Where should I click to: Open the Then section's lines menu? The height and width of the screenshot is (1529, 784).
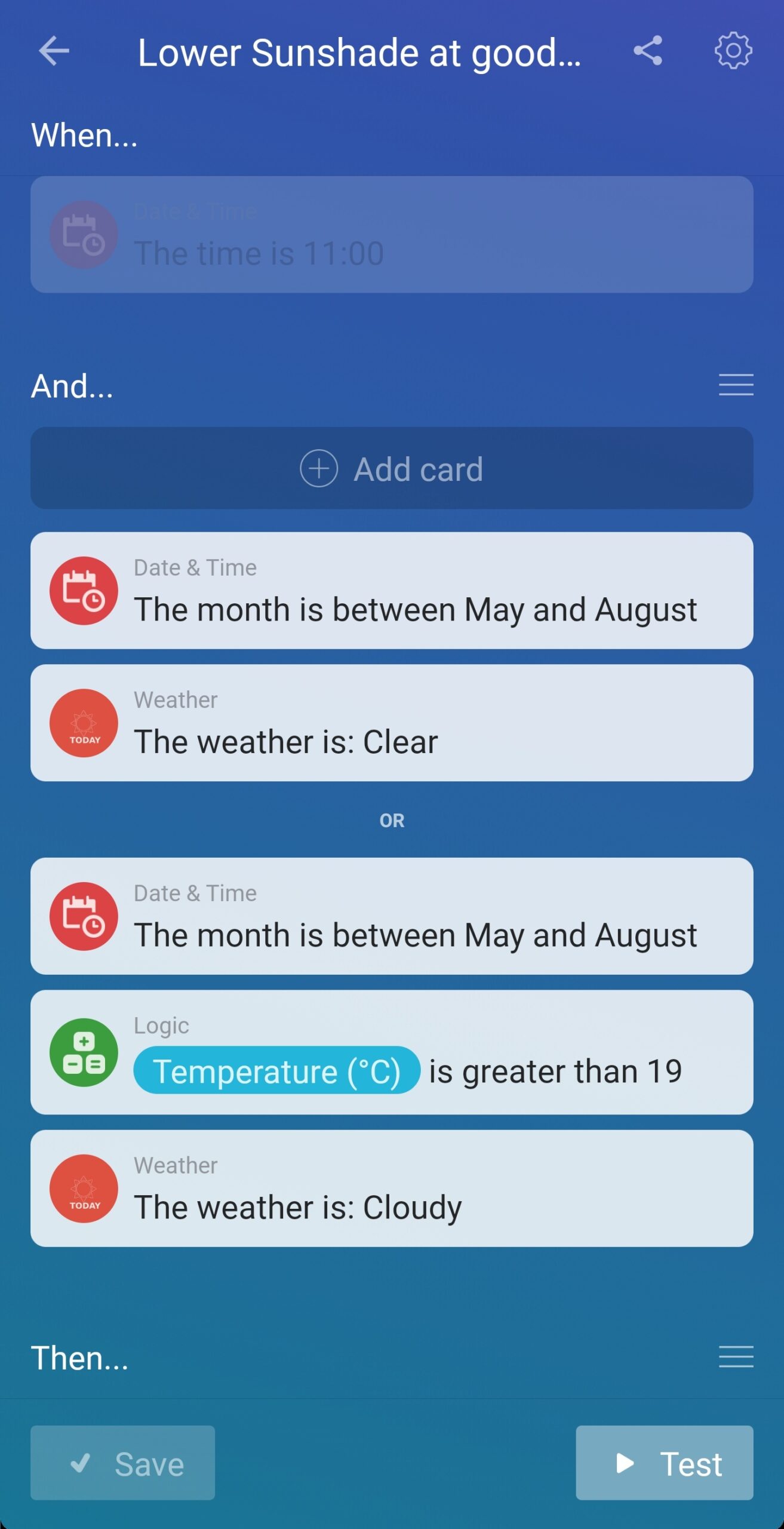click(736, 1357)
